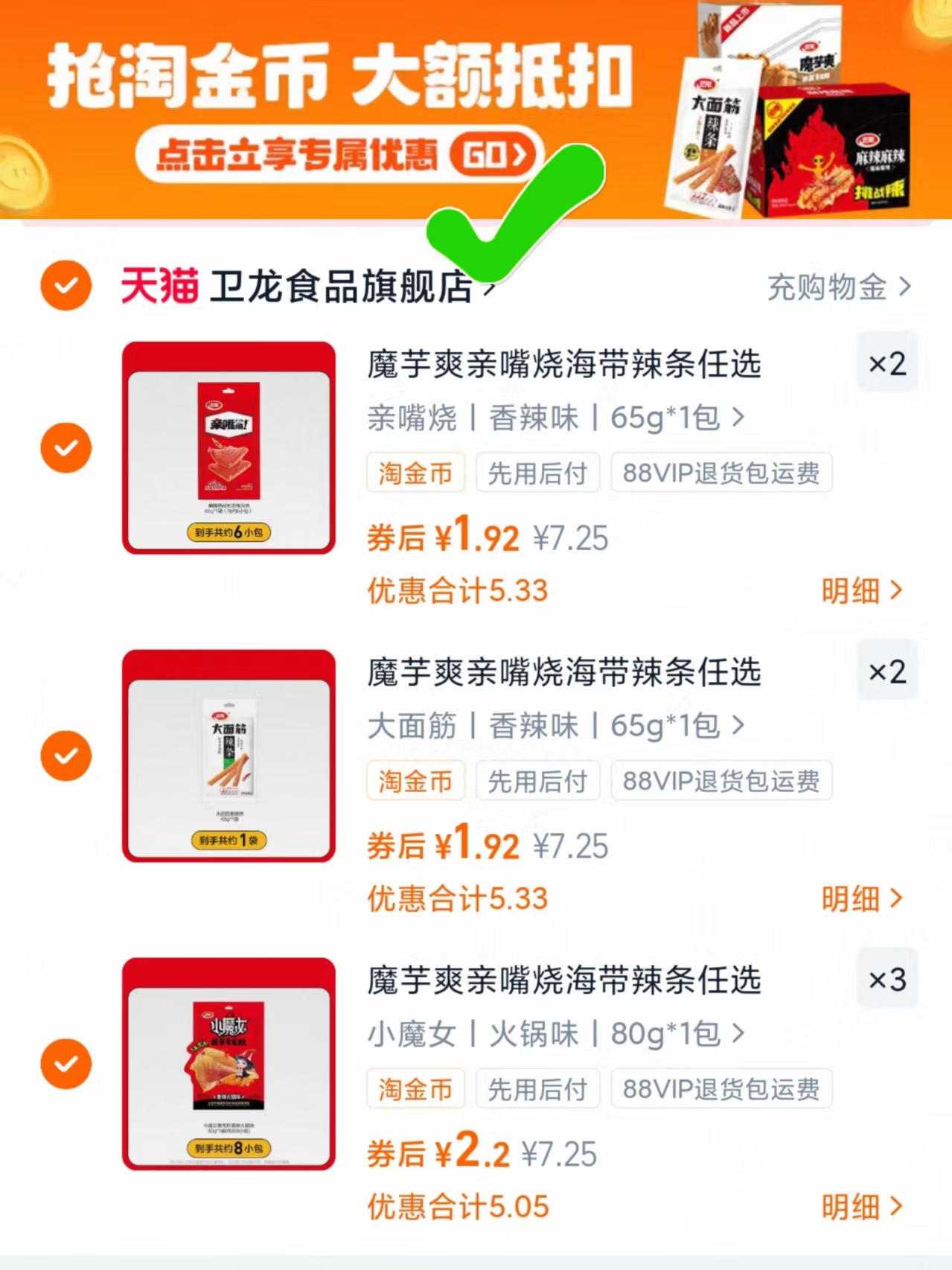Click the 先用后付 tag on 大面筋 item
The width and height of the screenshot is (952, 1270).
pyautogui.click(x=537, y=781)
